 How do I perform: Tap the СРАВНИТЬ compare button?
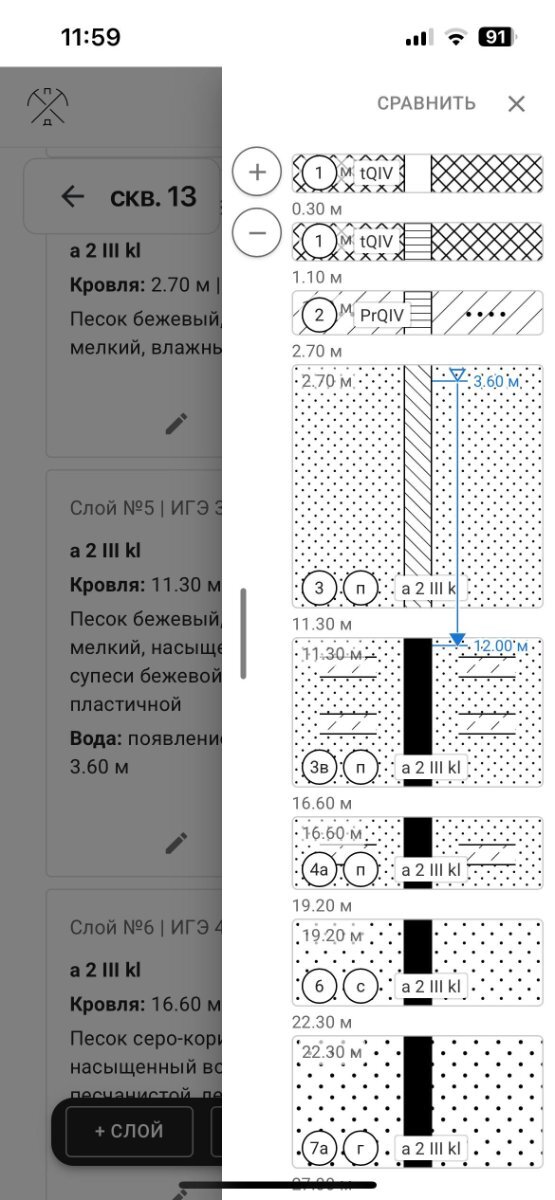coord(426,103)
